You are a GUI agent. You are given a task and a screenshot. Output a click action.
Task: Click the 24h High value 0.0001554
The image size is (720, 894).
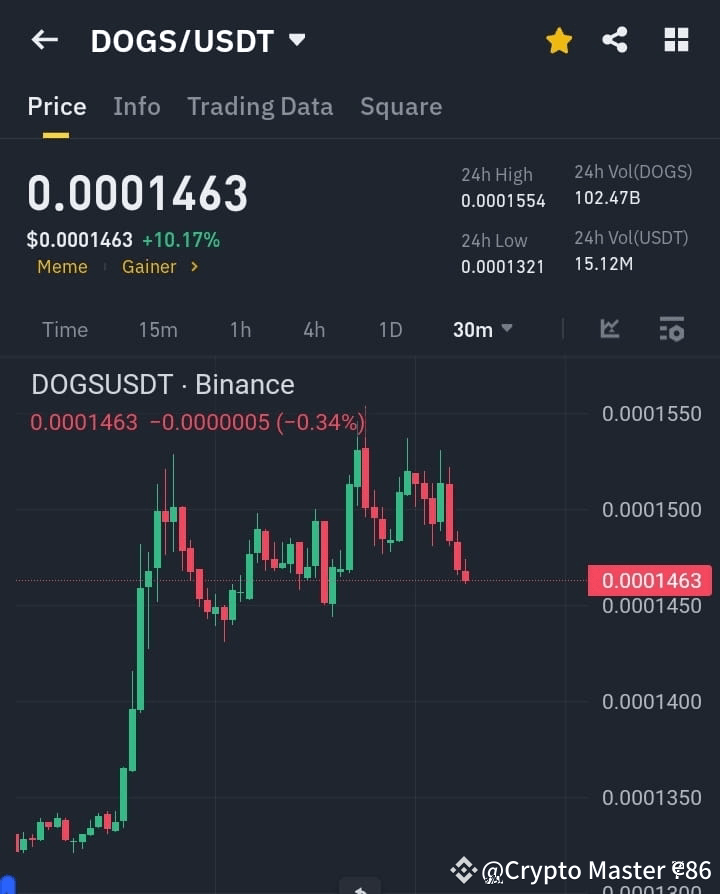[x=503, y=200]
